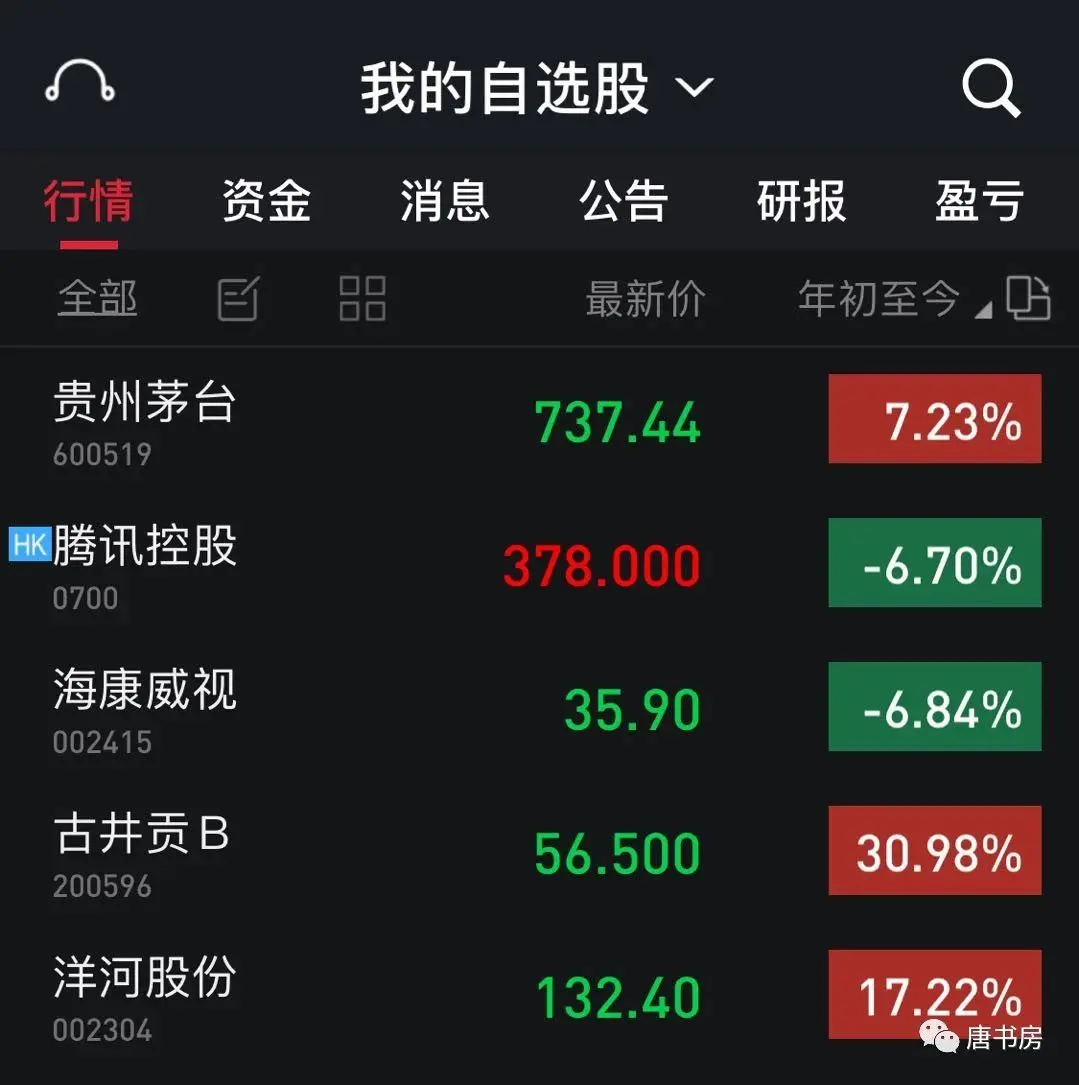Sort by 最新价 column
Viewport: 1079px width, 1085px height.
pyautogui.click(x=645, y=298)
